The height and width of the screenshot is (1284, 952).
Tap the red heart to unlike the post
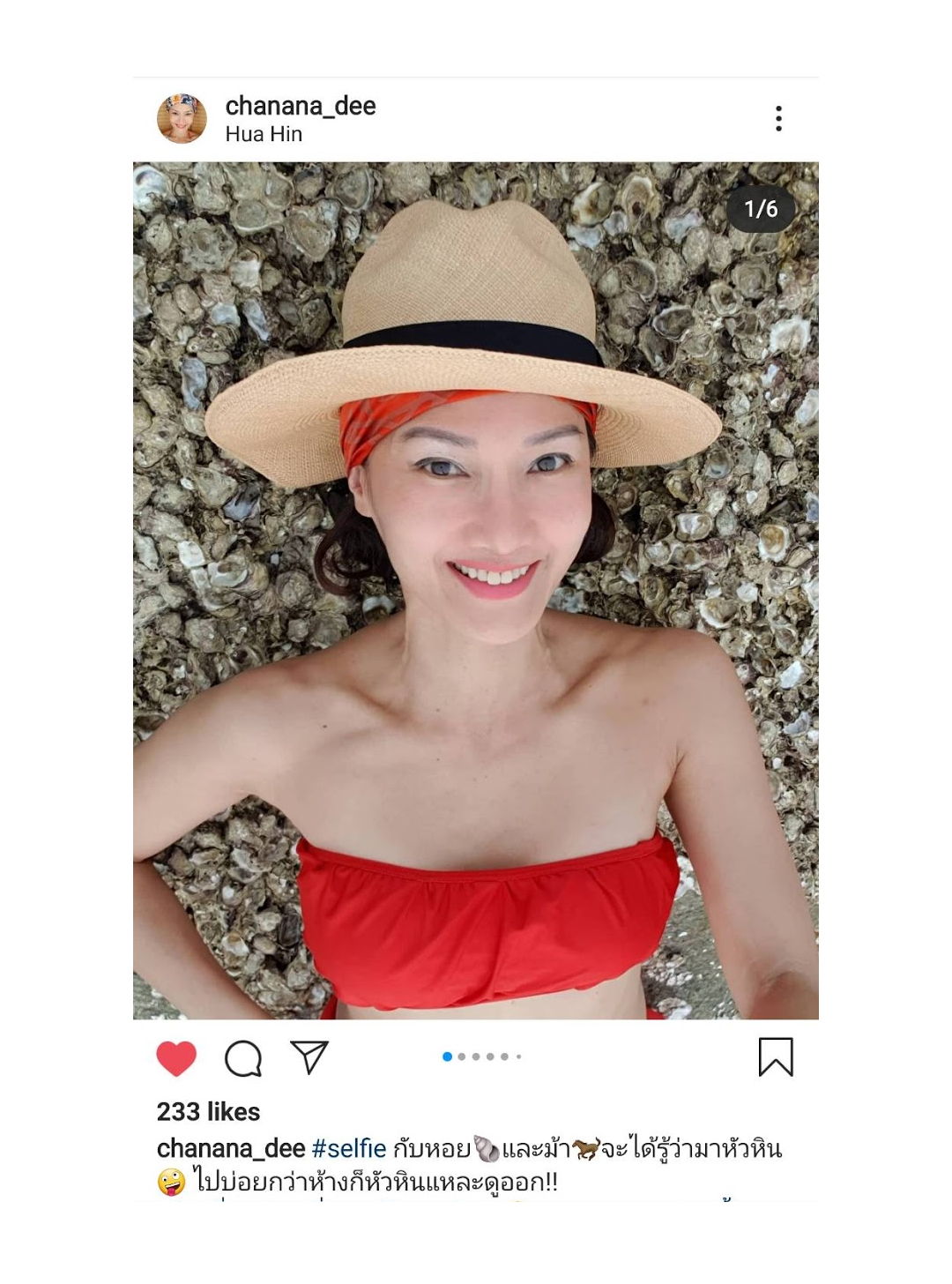tap(176, 1057)
